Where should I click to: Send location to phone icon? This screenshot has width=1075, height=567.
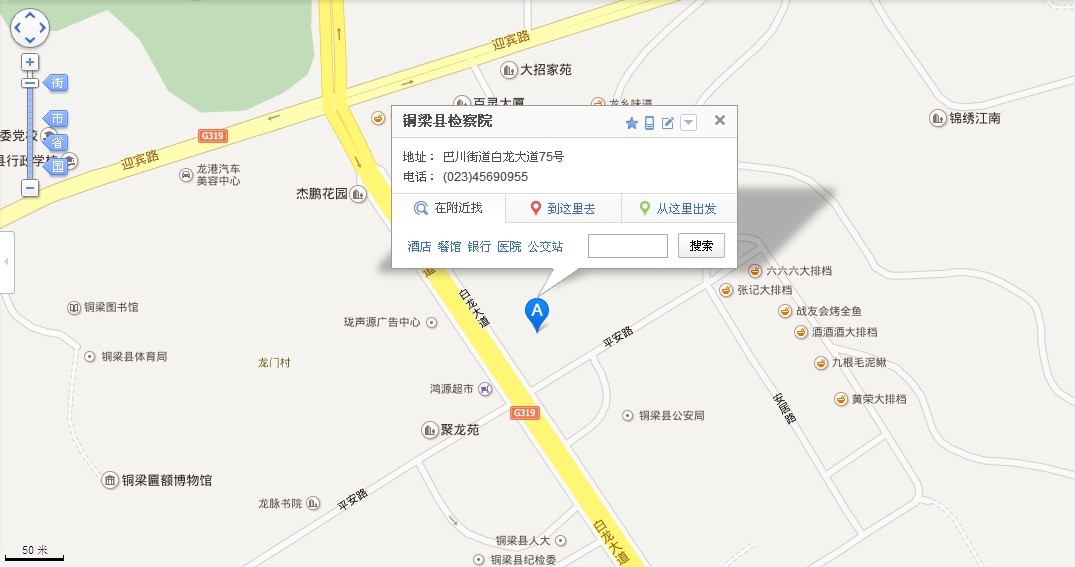click(x=649, y=123)
